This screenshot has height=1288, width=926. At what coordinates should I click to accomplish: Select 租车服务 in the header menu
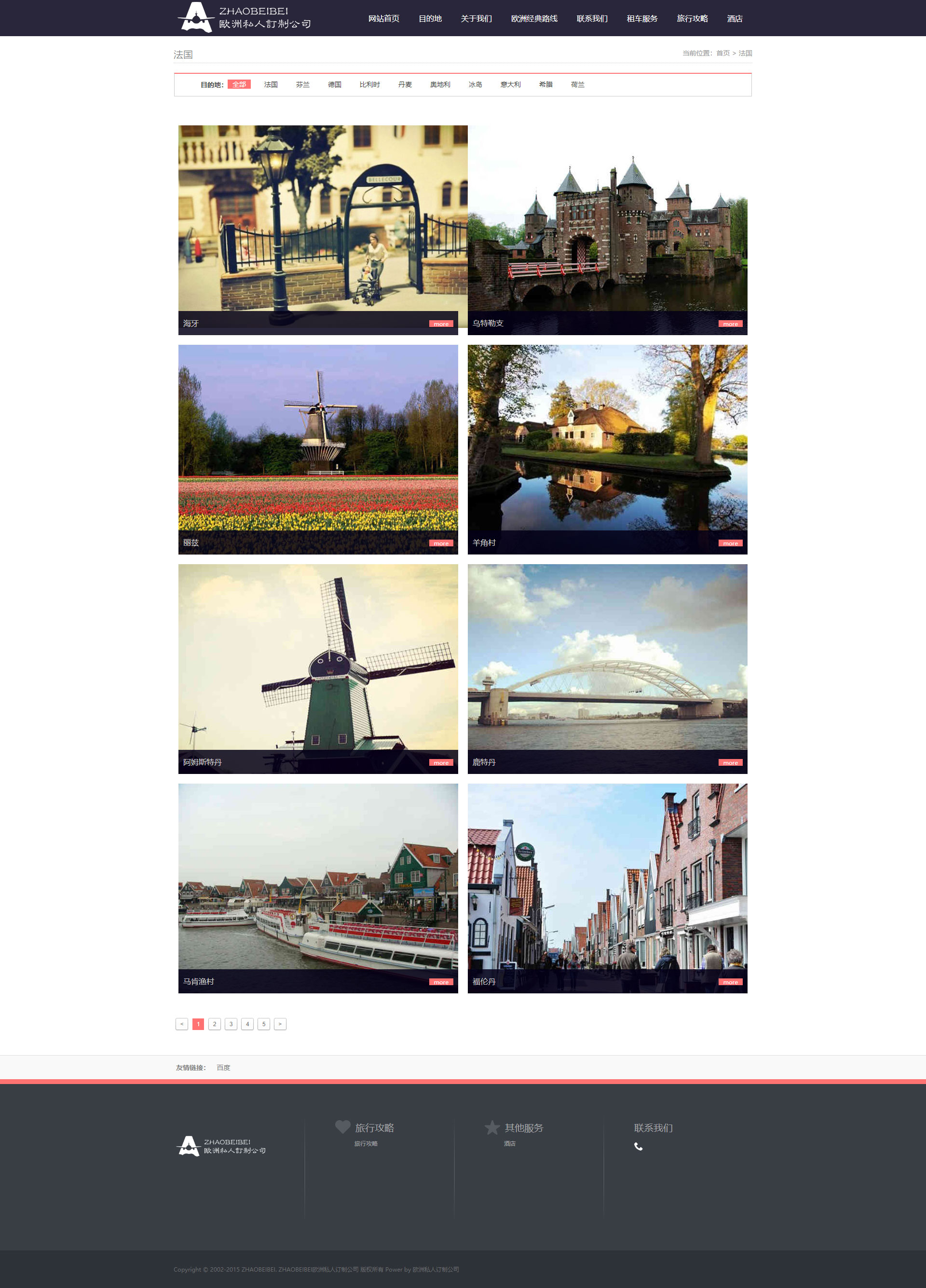click(x=642, y=19)
